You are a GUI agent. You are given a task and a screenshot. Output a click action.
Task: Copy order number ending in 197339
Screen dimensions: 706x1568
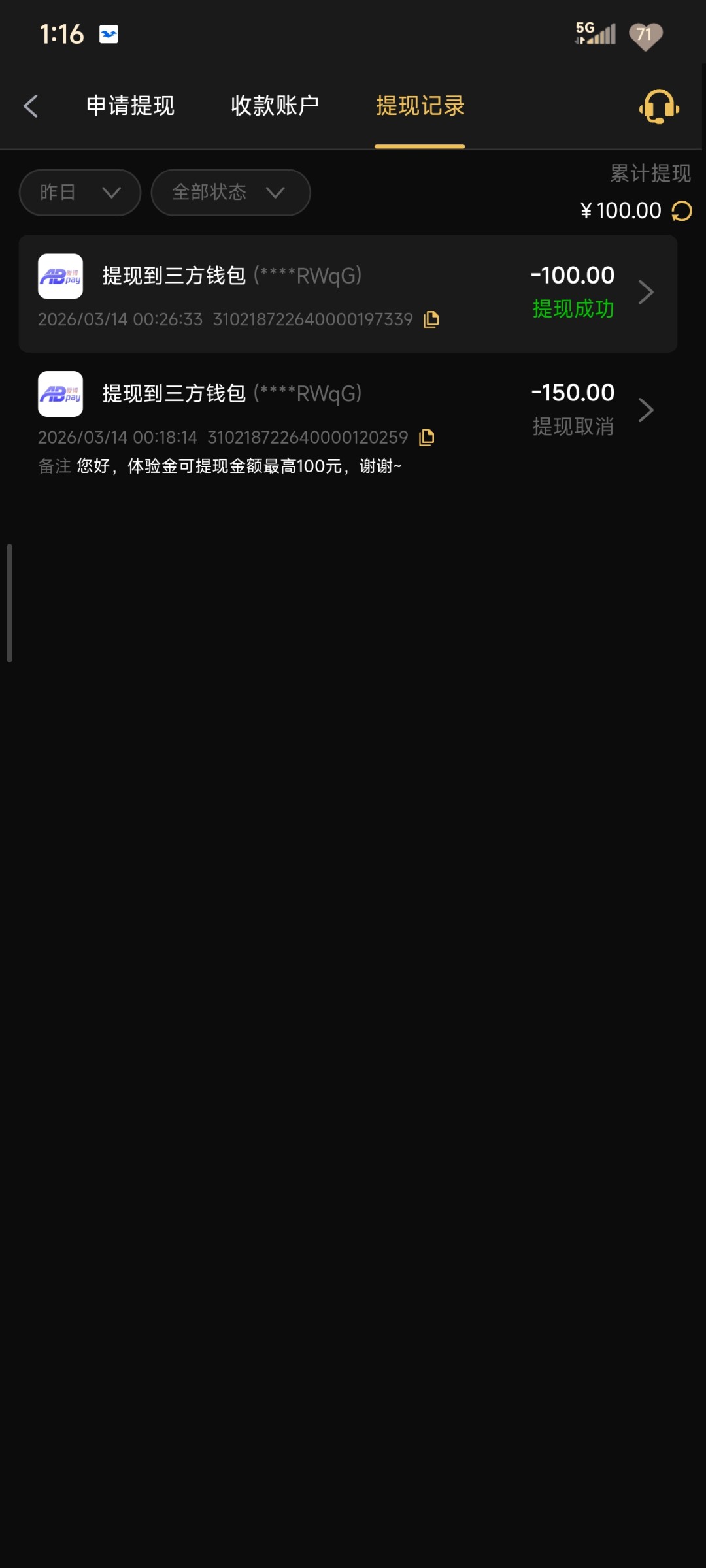click(x=431, y=319)
